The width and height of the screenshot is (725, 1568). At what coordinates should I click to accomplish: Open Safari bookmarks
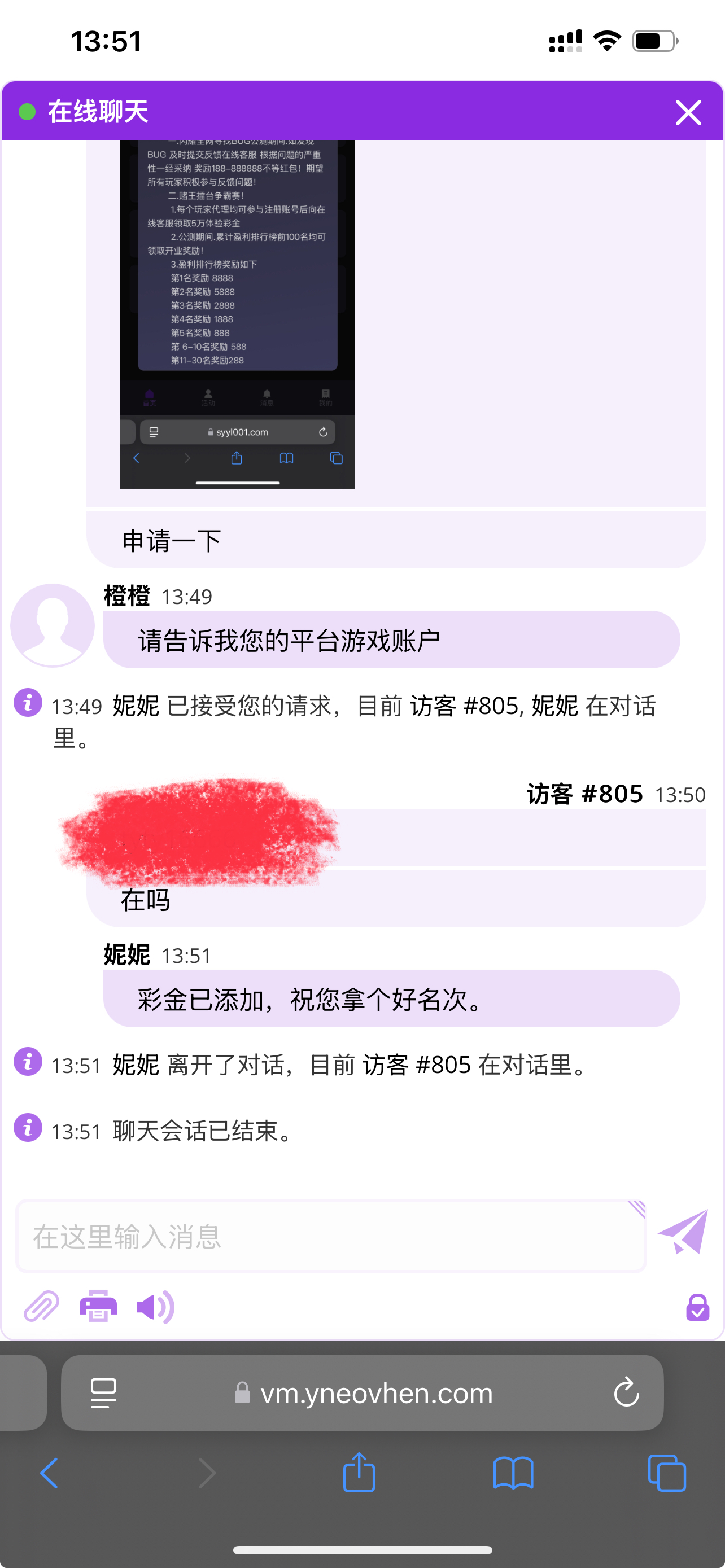513,1473
